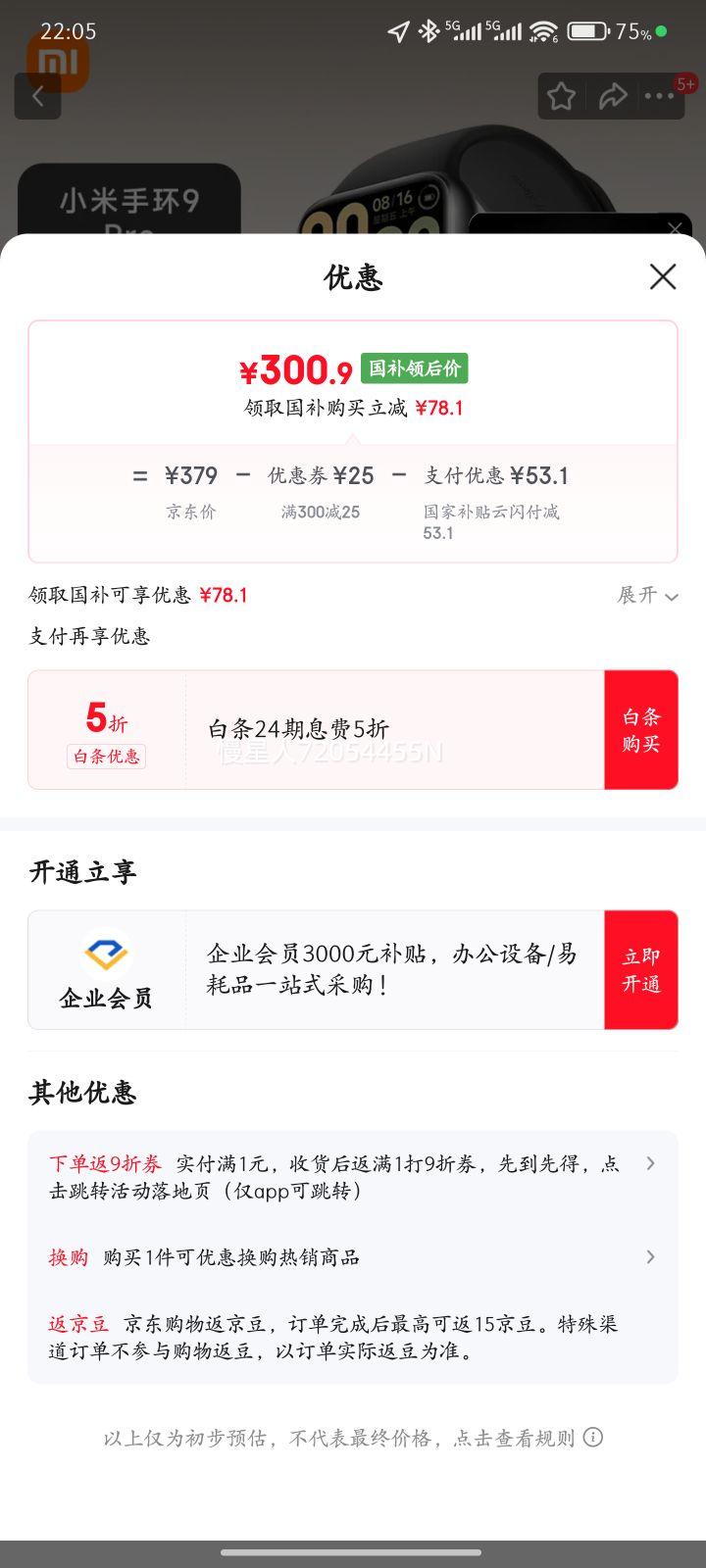View pricing rules via the info icon
Image resolution: width=706 pixels, height=1568 pixels.
point(593,1438)
